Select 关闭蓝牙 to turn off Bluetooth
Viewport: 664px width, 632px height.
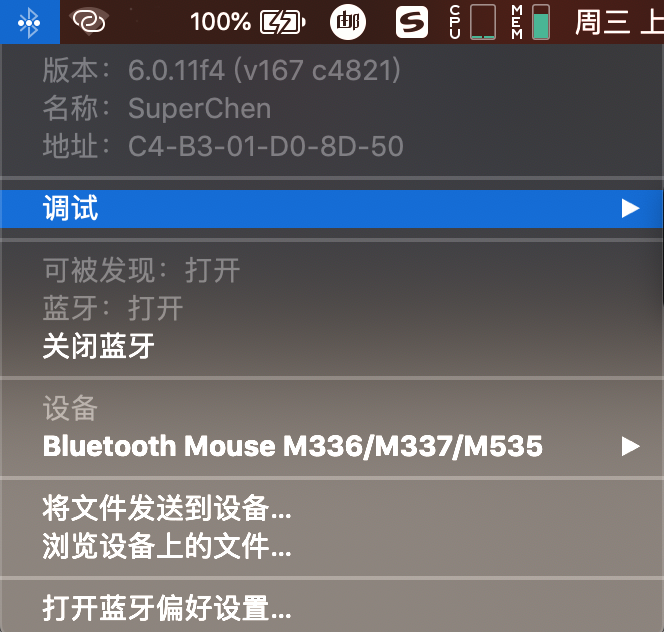[99, 346]
